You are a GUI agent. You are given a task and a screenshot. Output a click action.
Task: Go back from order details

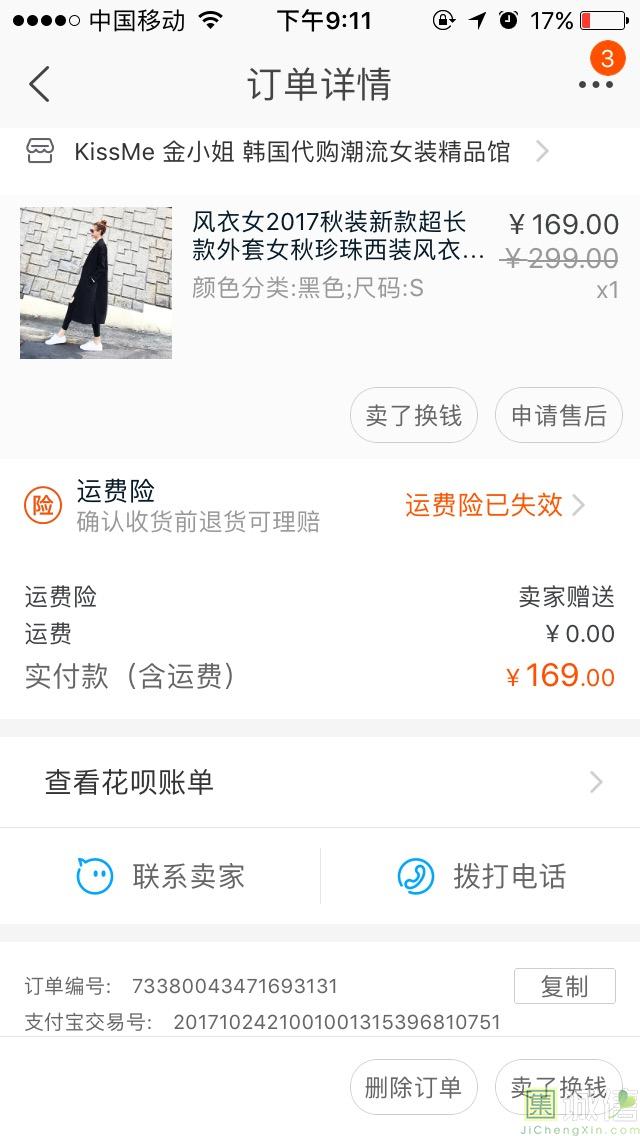[39, 84]
